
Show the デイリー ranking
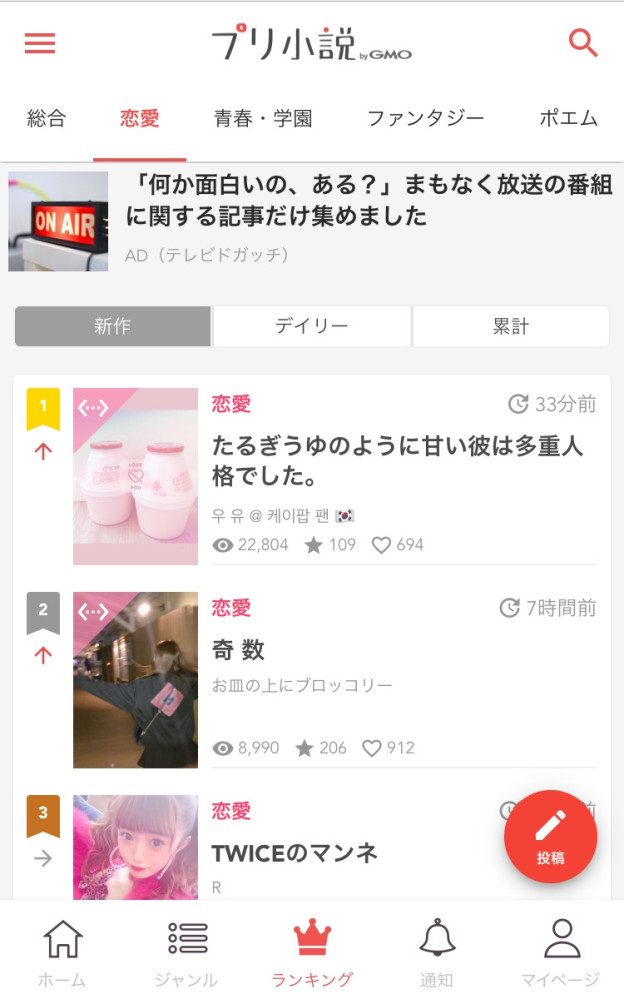(x=312, y=326)
